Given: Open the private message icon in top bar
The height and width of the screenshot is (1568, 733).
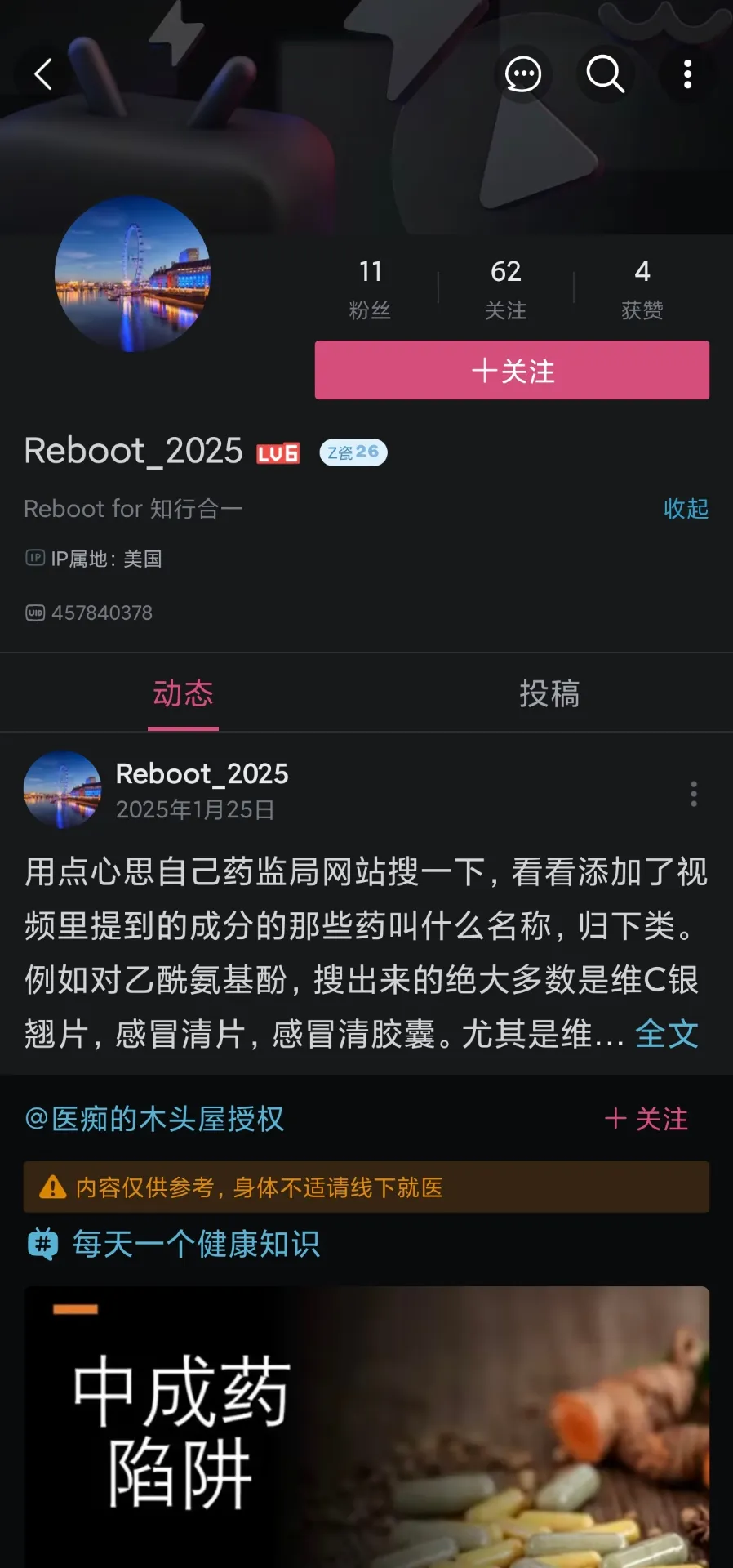Looking at the screenshot, I should point(523,74).
